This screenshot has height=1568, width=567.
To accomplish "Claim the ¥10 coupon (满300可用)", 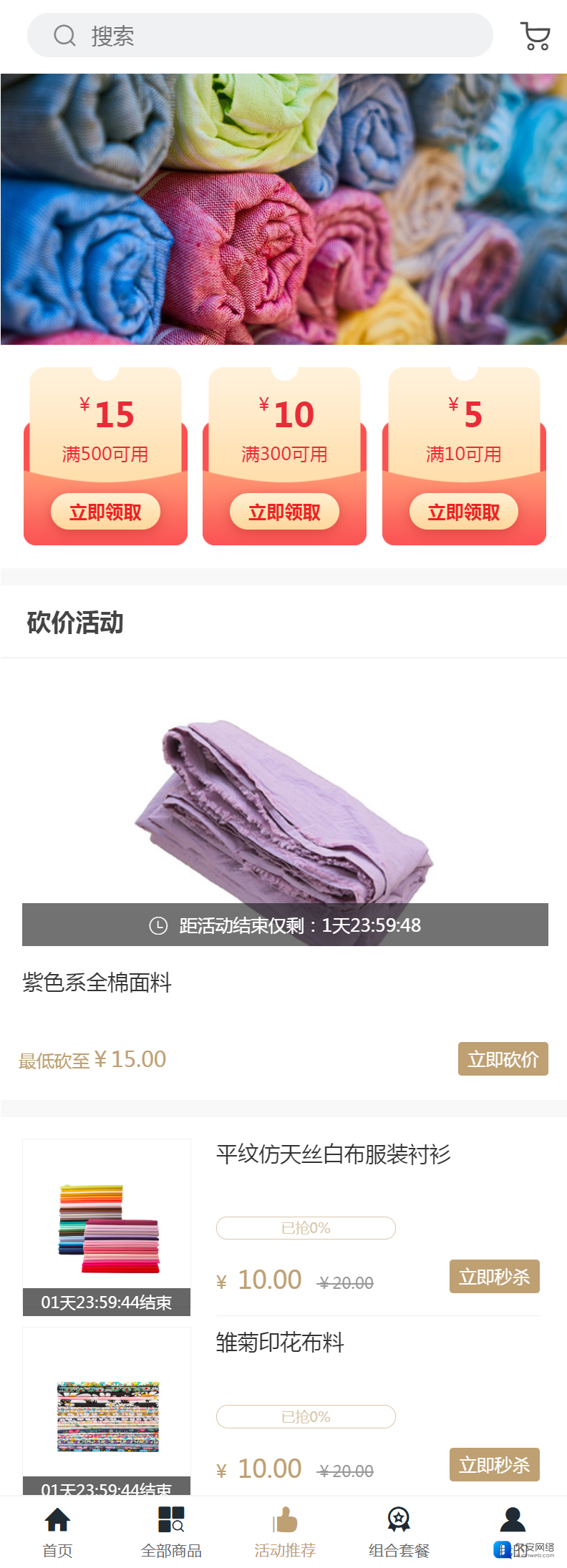I will pos(284,512).
